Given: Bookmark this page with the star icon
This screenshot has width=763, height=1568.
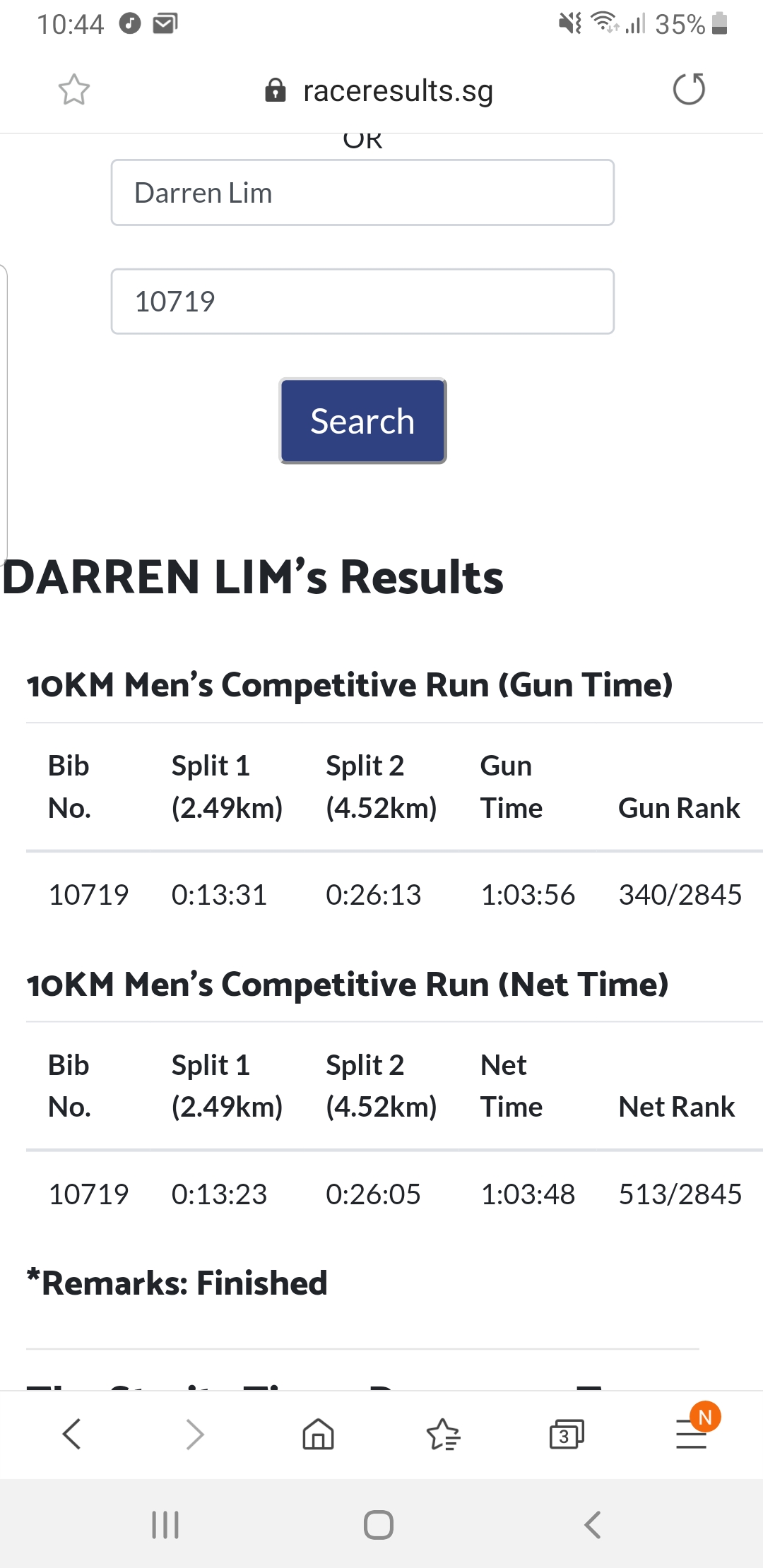Looking at the screenshot, I should [x=73, y=90].
